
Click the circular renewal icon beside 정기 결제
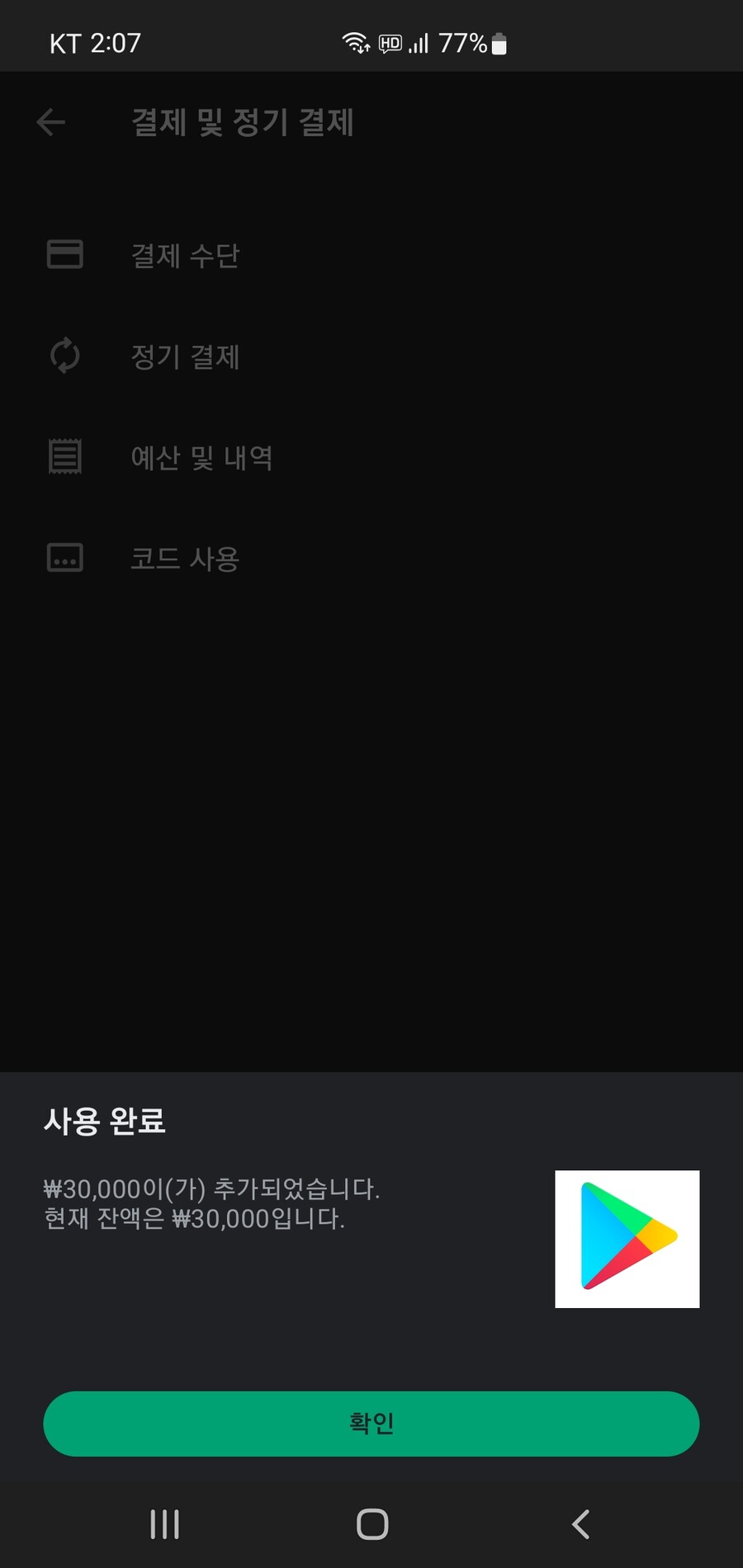65,357
